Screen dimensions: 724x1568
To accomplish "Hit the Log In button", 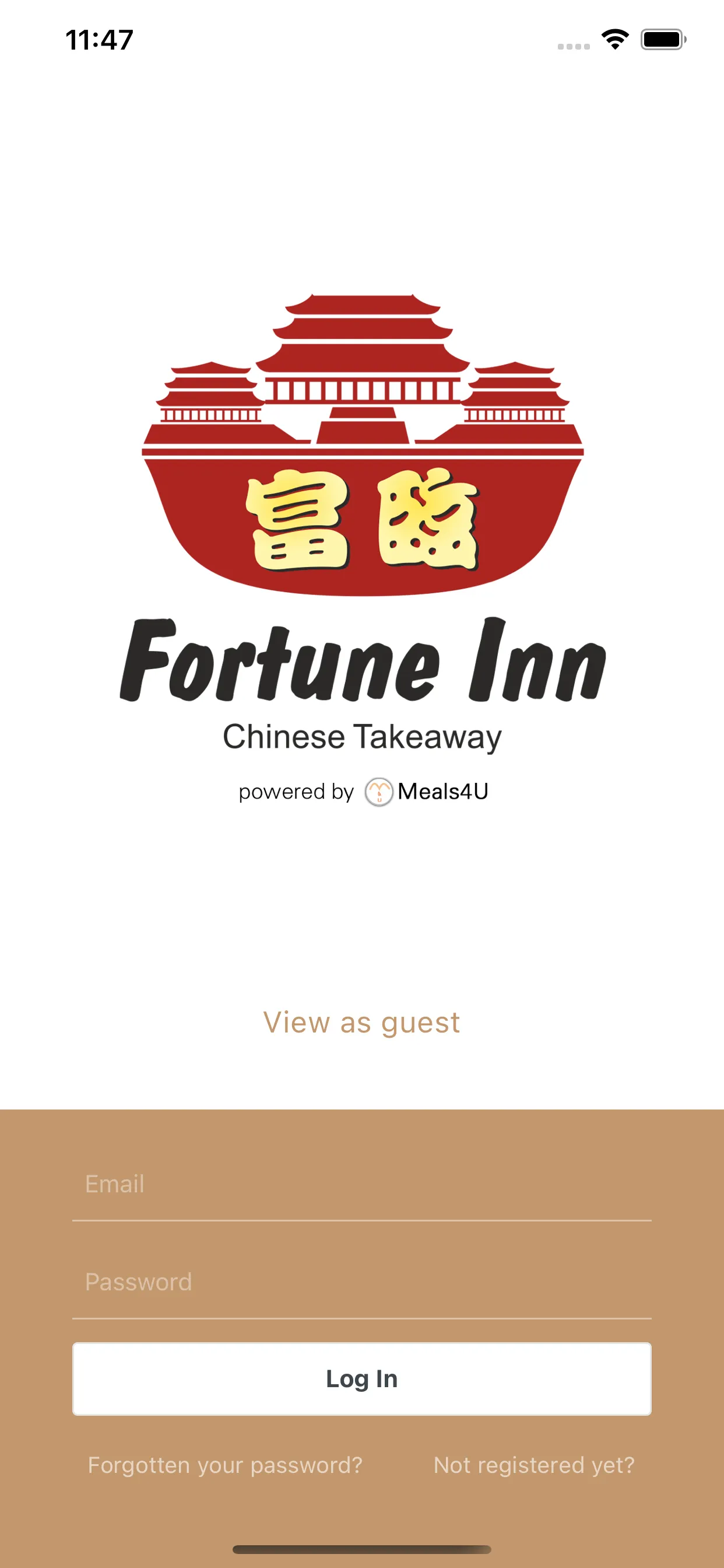I will 361,1378.
